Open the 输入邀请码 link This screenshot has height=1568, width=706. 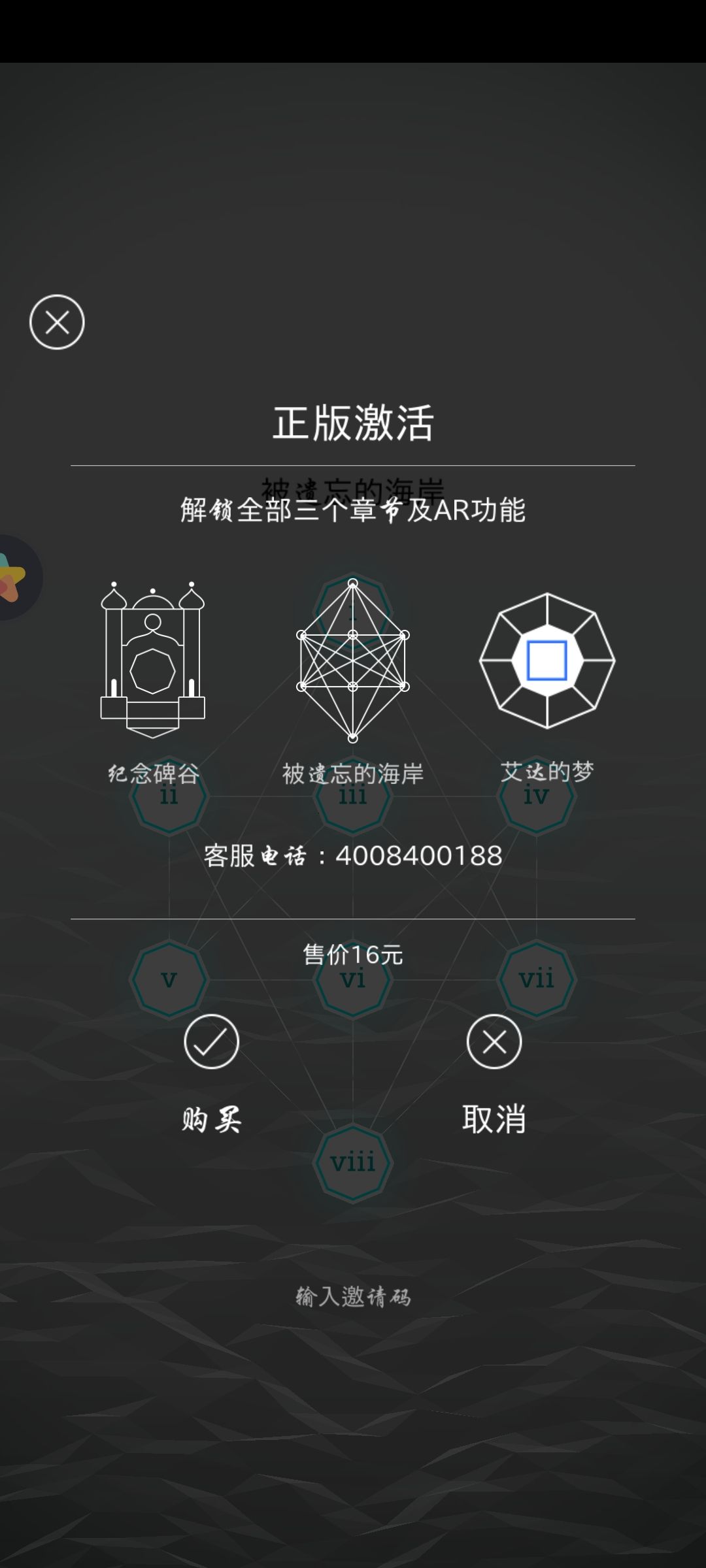[352, 1298]
